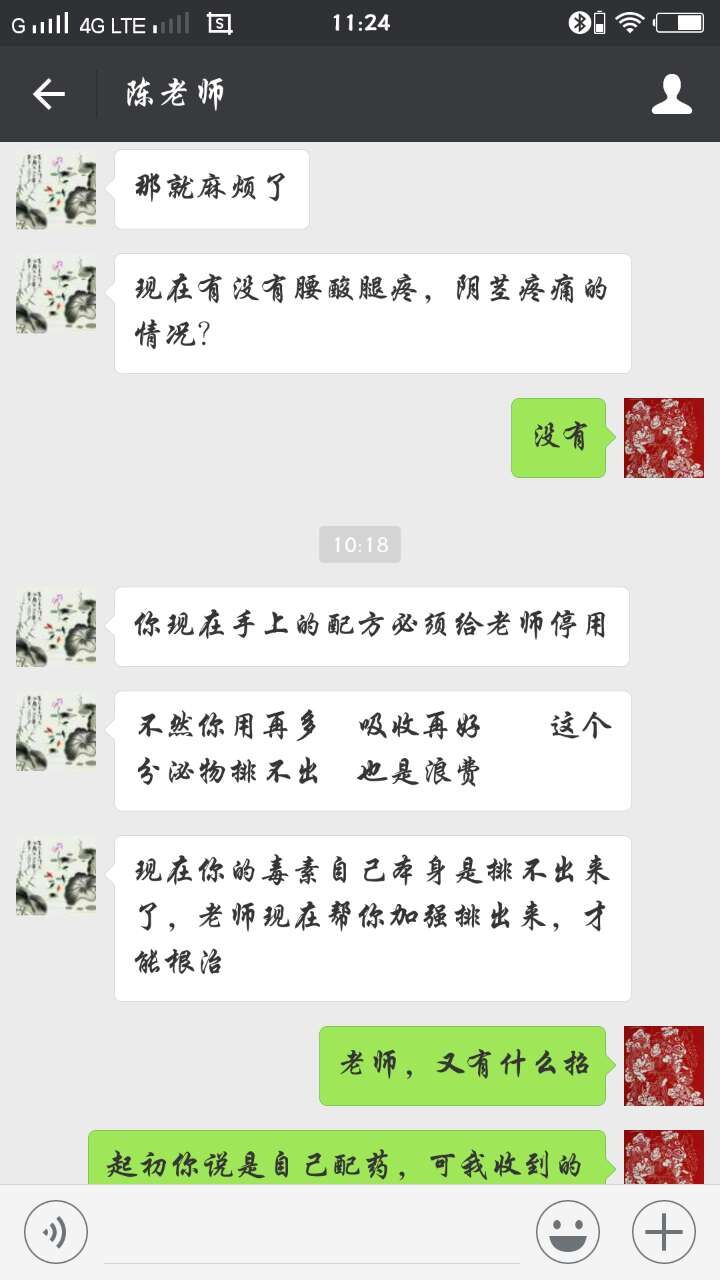This screenshot has height=1280, width=720.
Task: Open the plus attachment menu
Action: [x=663, y=1232]
